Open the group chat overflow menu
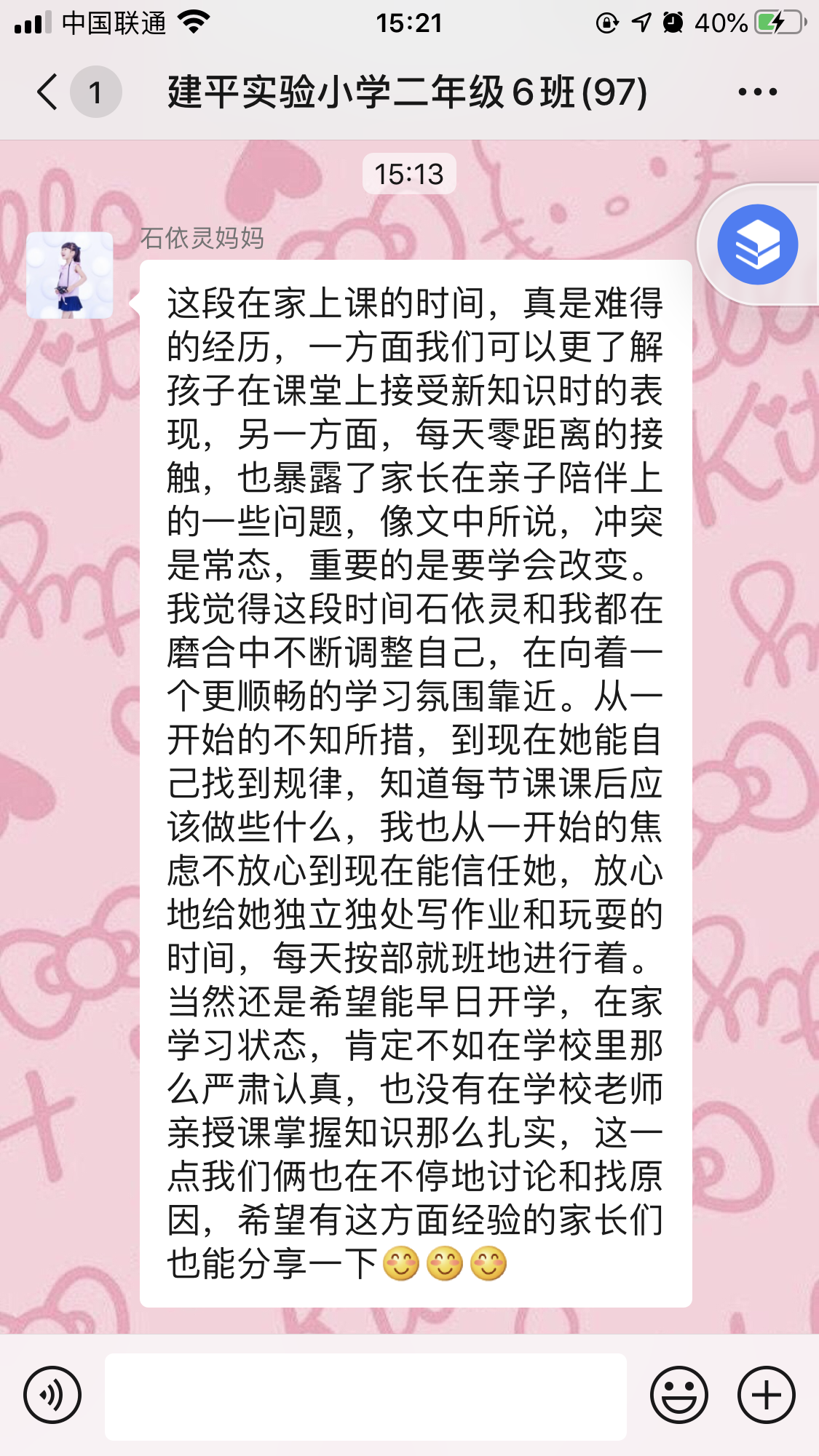 pos(757,92)
